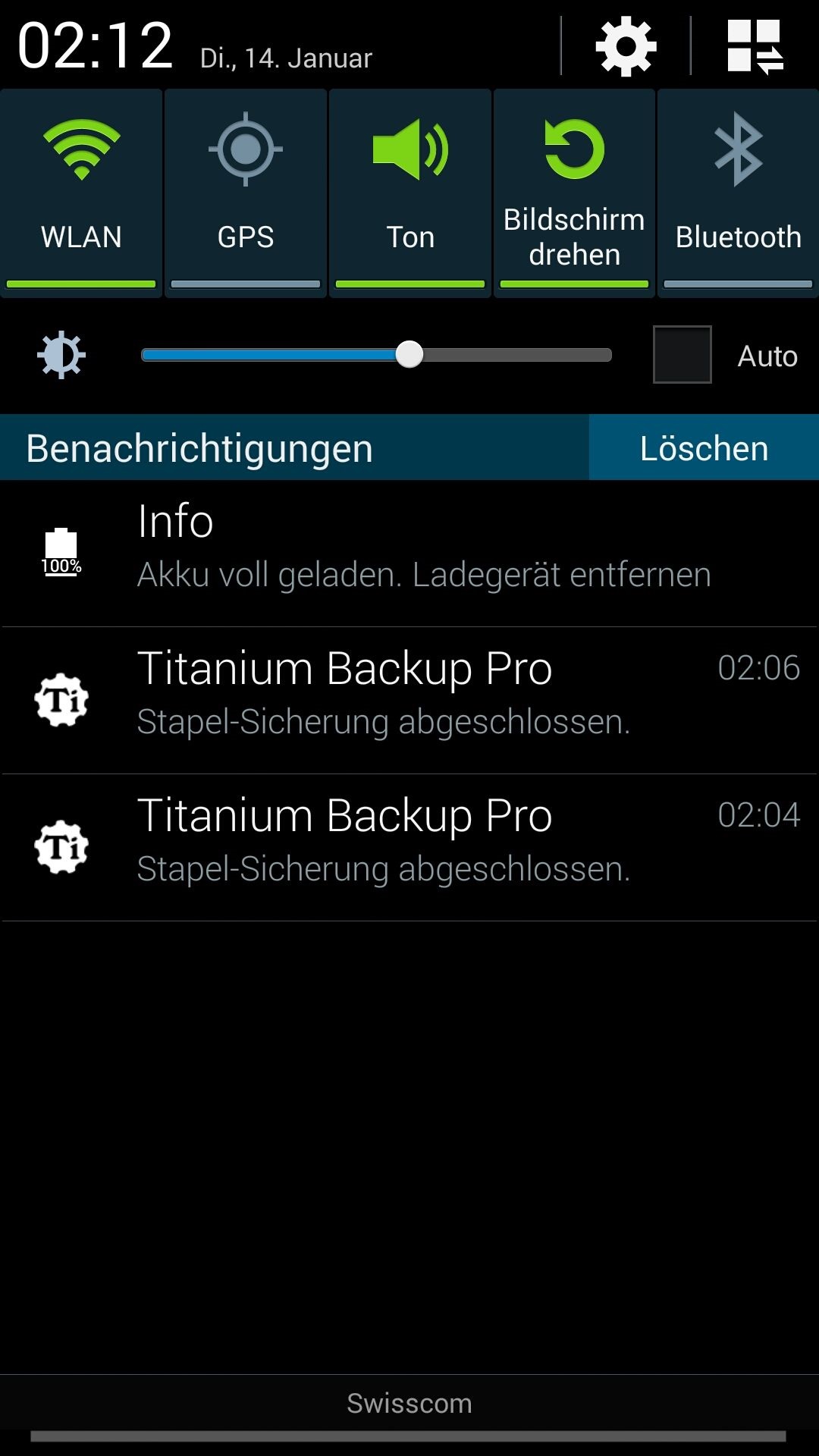Open Titanium Backup Pro notification from 02:04

409,848
